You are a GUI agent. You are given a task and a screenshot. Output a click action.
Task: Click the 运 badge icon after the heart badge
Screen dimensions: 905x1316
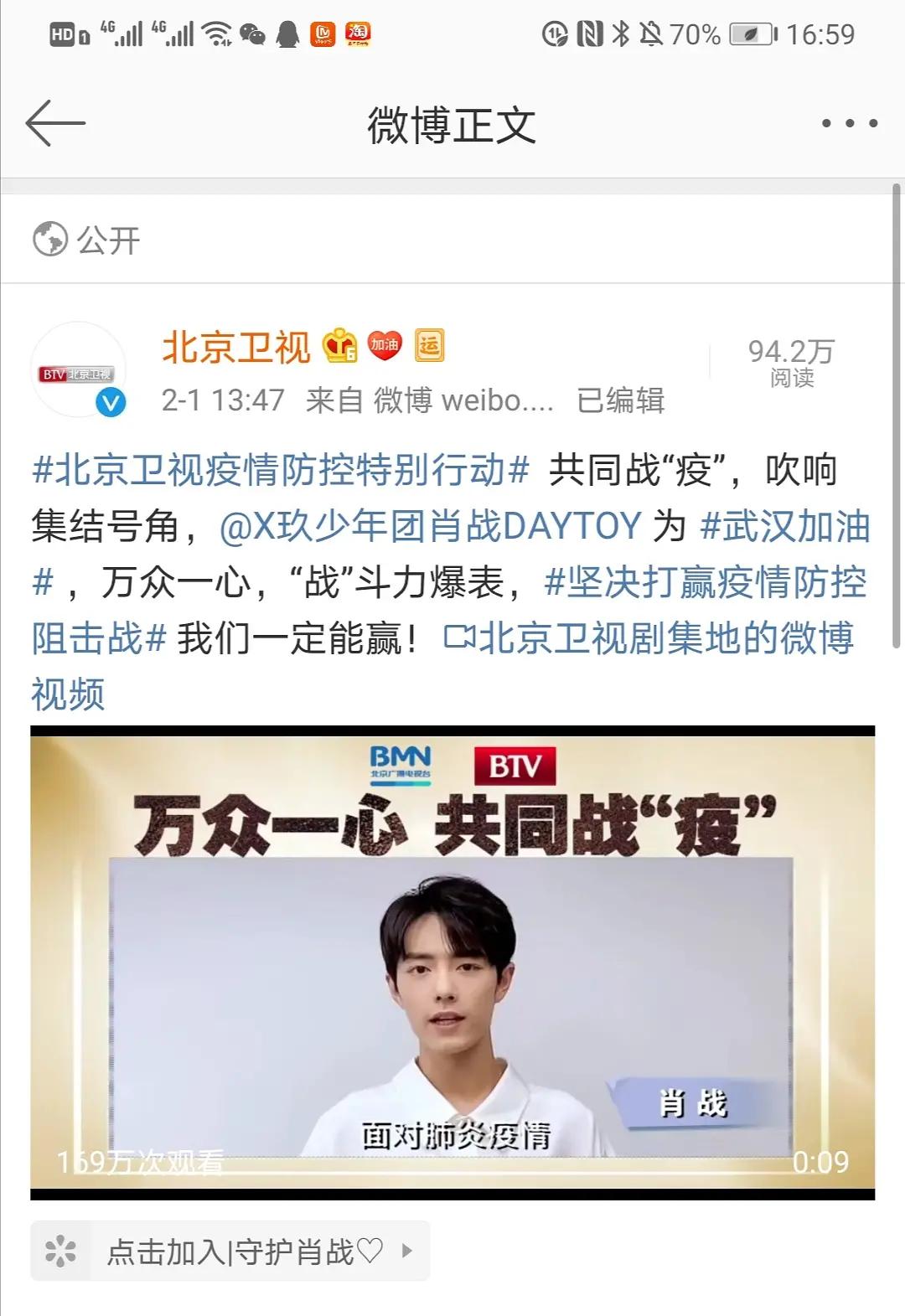[x=430, y=346]
